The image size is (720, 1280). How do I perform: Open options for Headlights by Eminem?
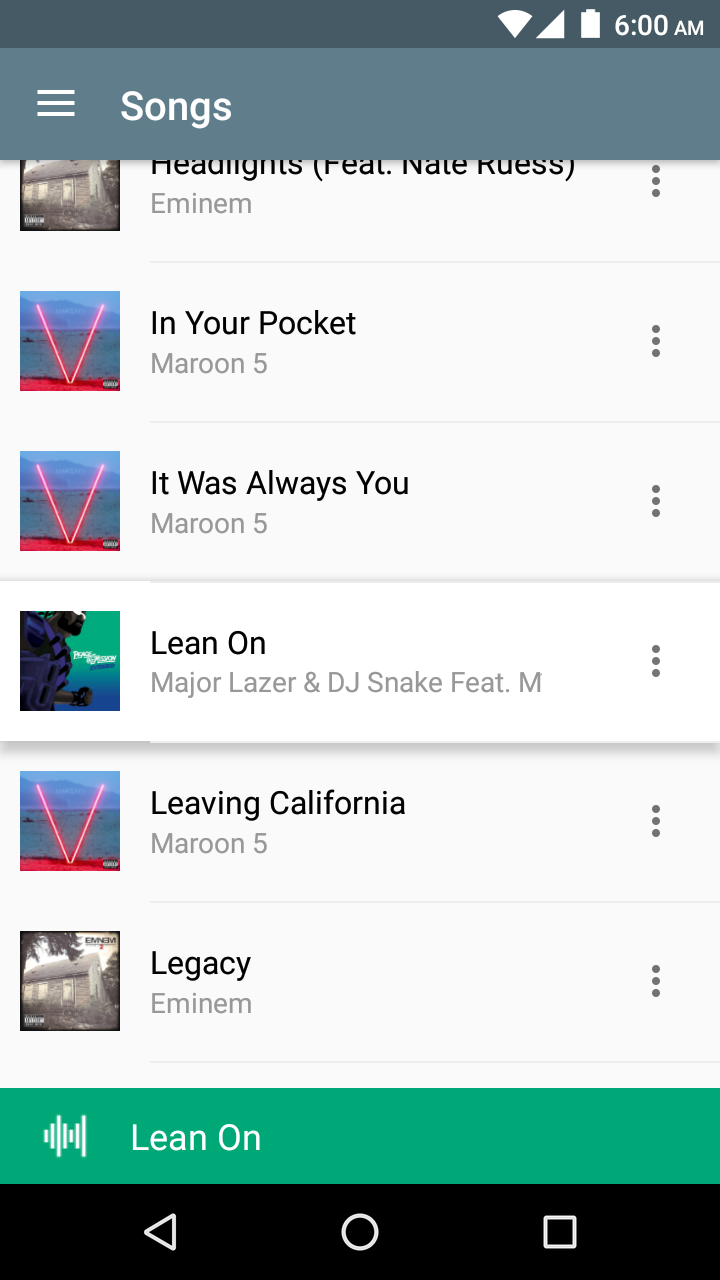(656, 181)
